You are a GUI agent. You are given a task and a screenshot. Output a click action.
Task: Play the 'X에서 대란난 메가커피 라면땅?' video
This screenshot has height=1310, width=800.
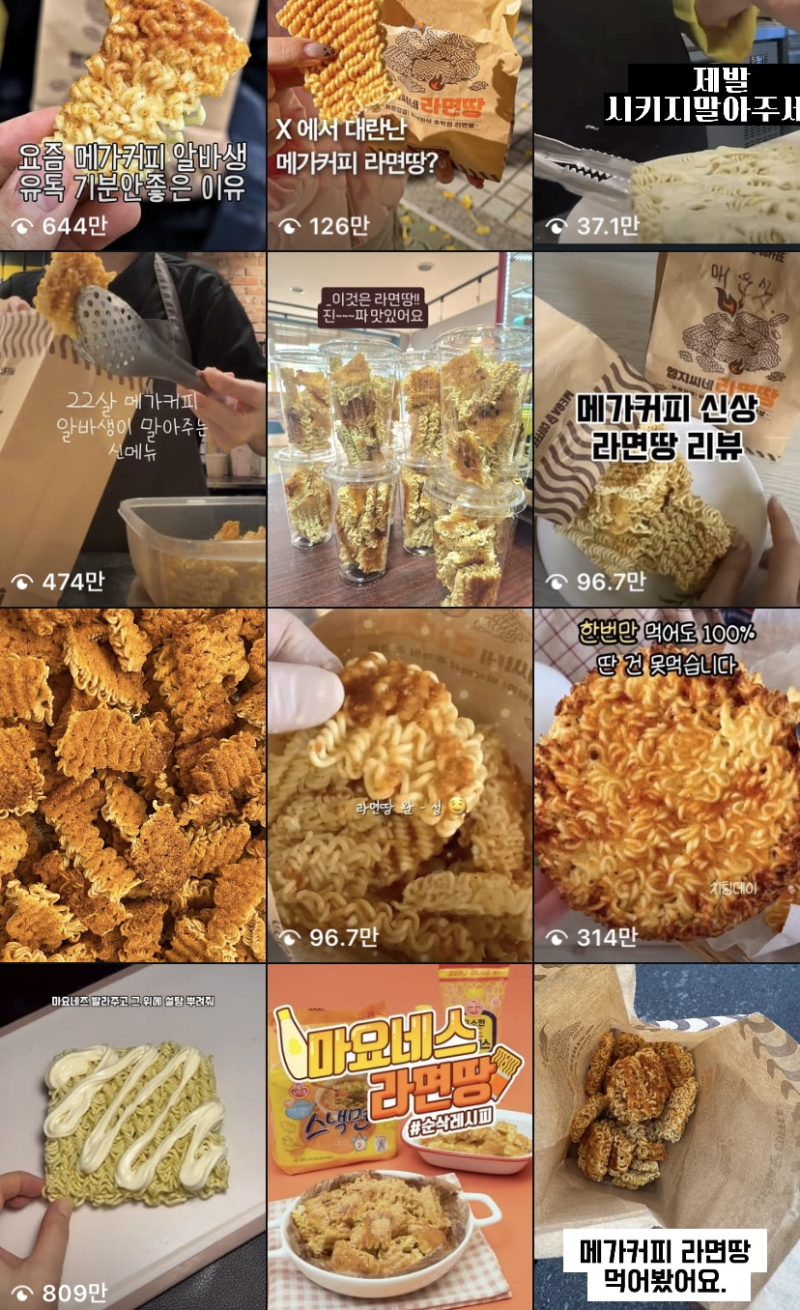pyautogui.click(x=399, y=124)
